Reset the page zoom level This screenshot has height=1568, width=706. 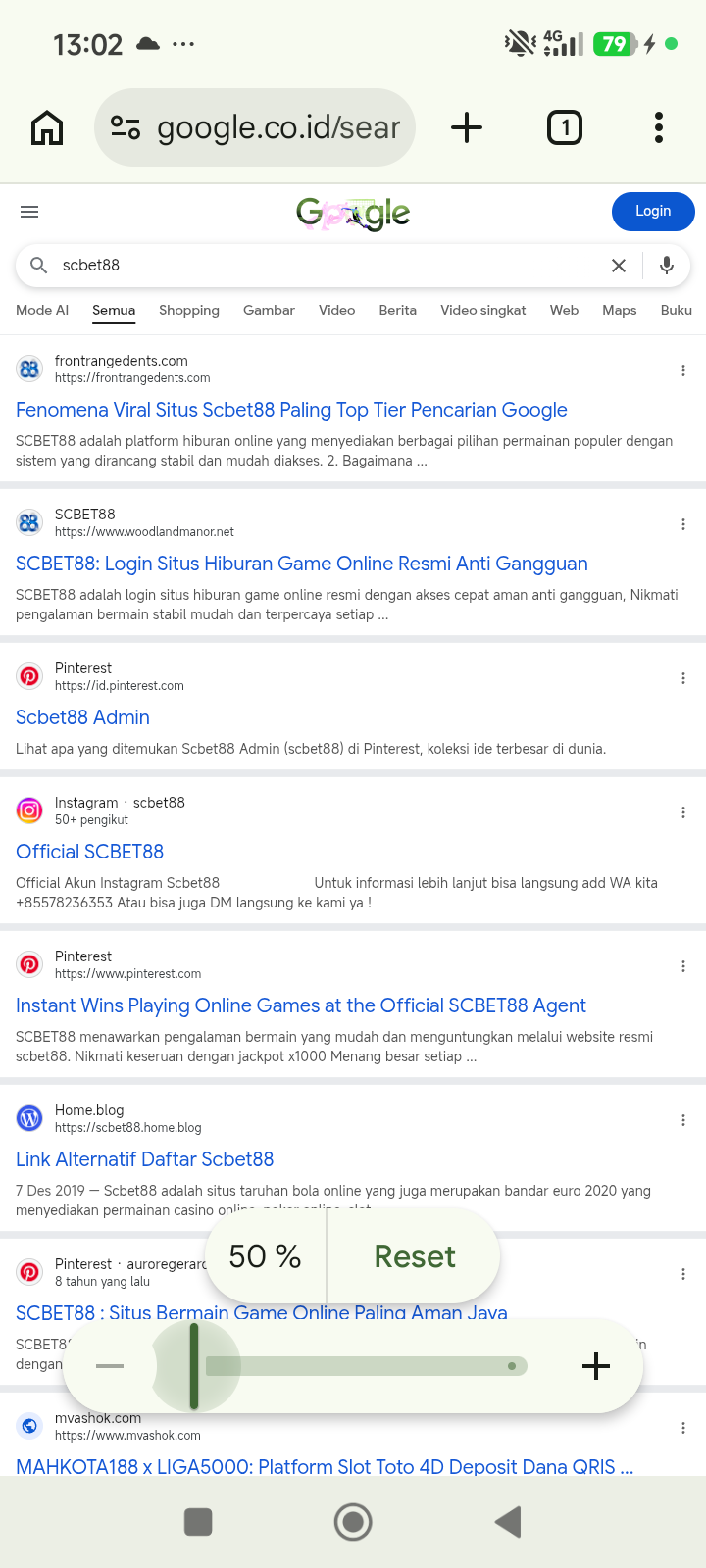(x=415, y=1256)
